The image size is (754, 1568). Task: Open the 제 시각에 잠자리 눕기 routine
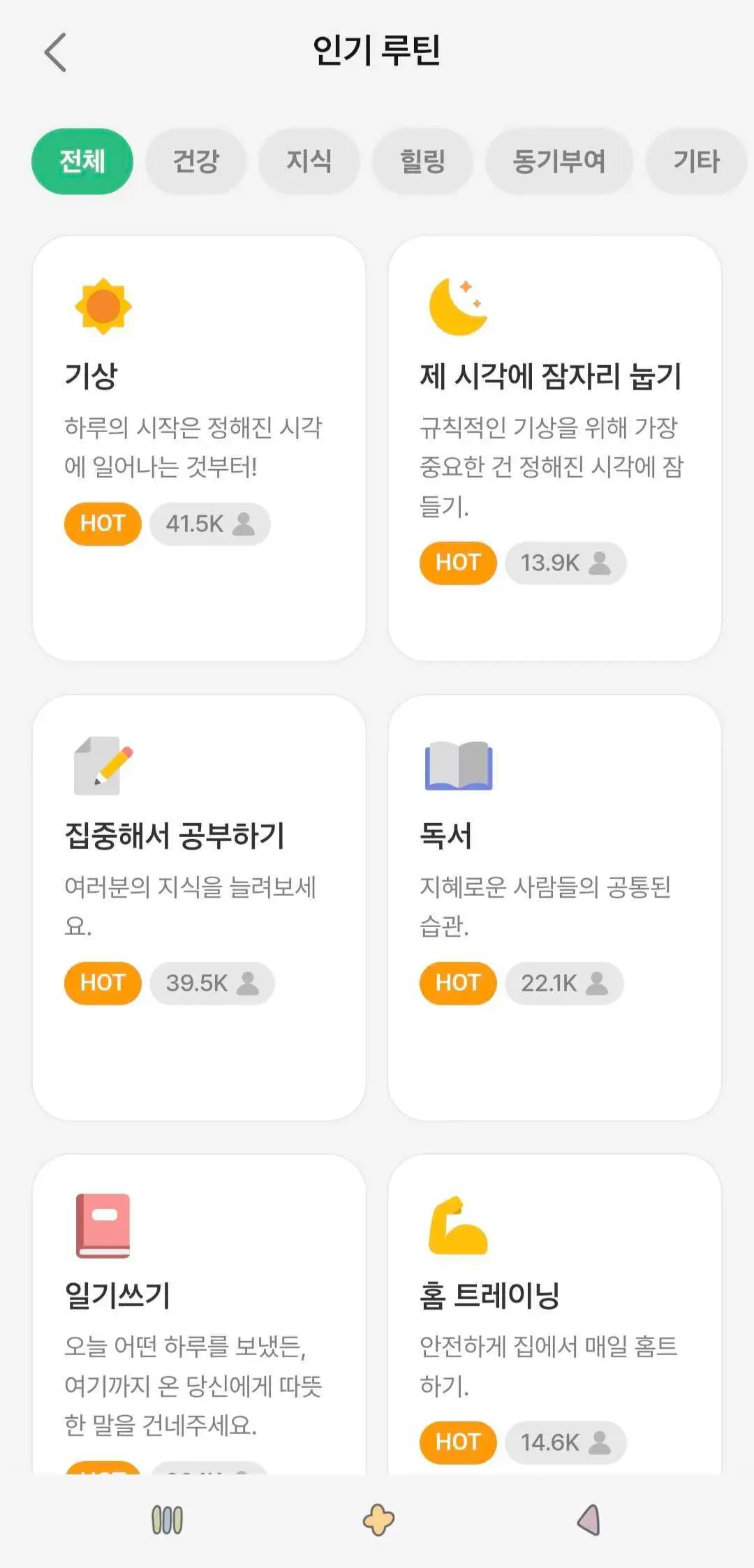pos(554,448)
